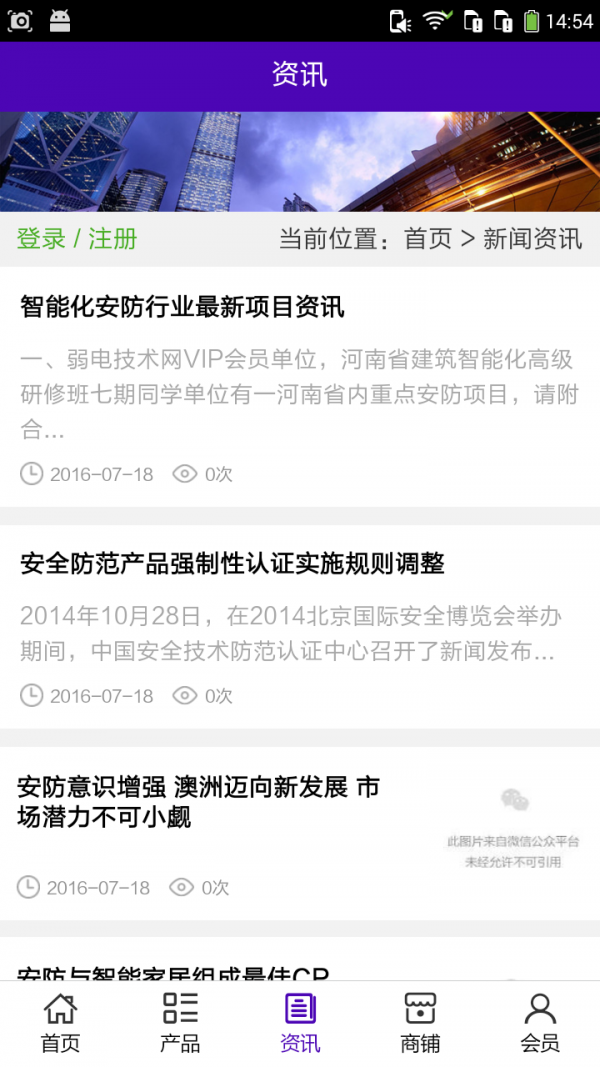The width and height of the screenshot is (600, 1067).
Task: Open article 安全防范产品强制性认证实施规则调整
Action: pyautogui.click(x=232, y=564)
